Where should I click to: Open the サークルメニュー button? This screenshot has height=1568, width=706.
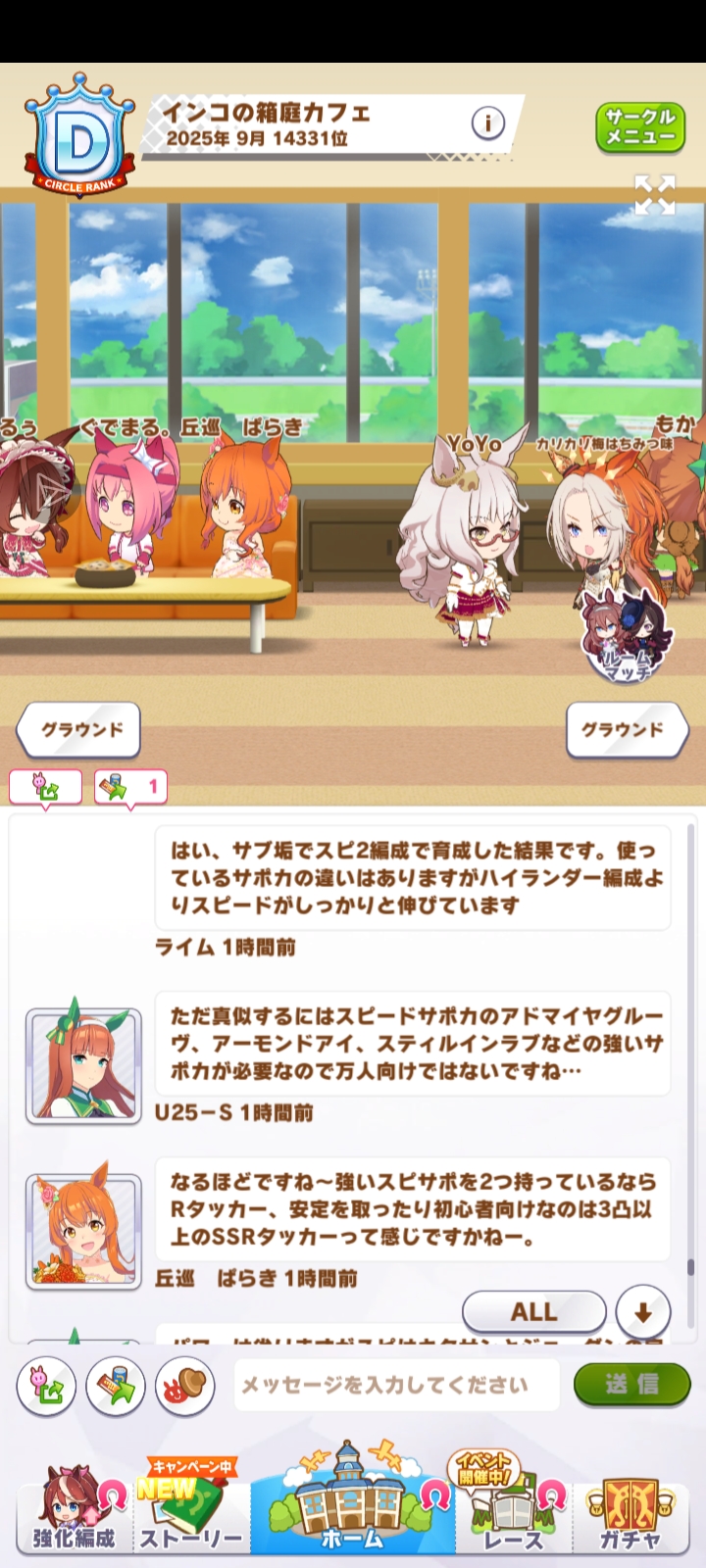pyautogui.click(x=640, y=127)
